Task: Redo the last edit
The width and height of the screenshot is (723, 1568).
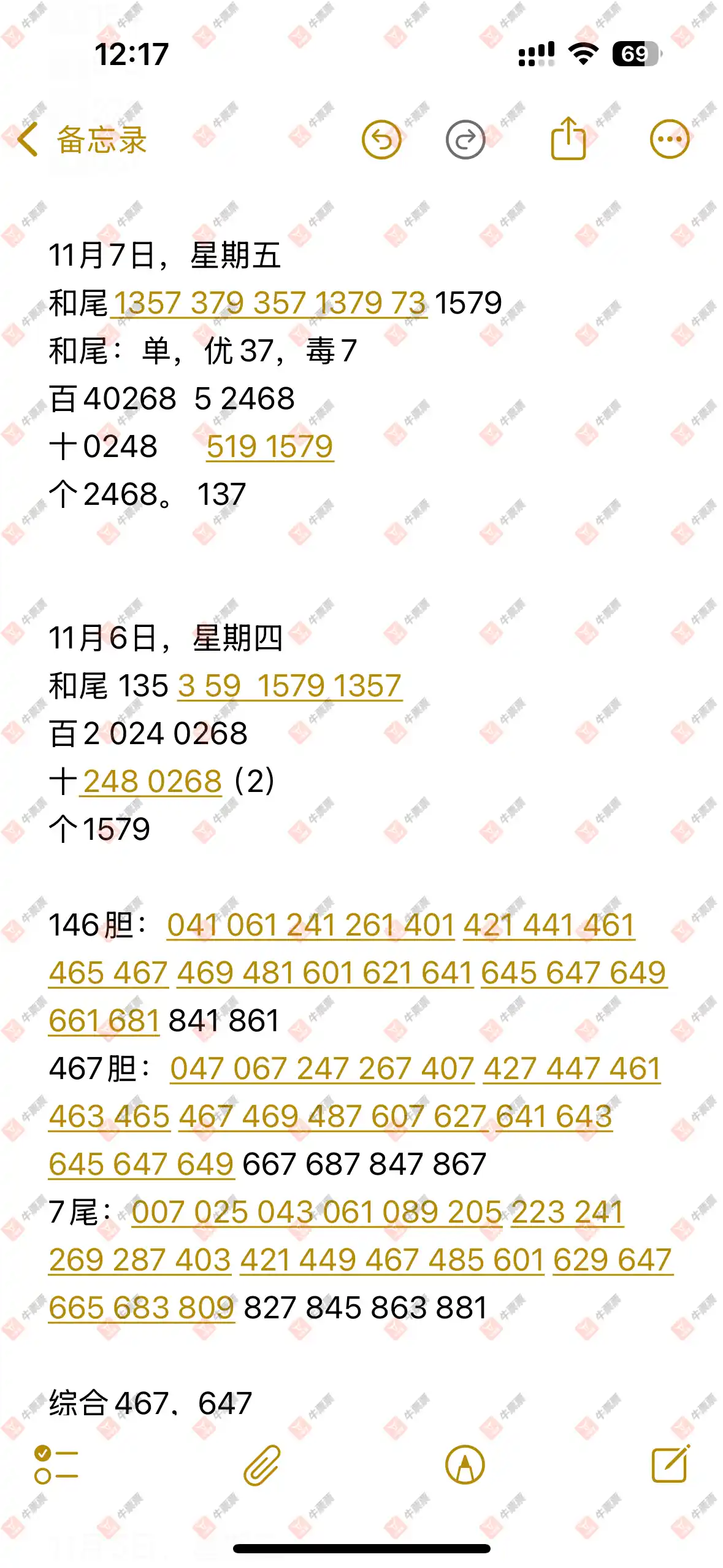Action: coord(465,140)
